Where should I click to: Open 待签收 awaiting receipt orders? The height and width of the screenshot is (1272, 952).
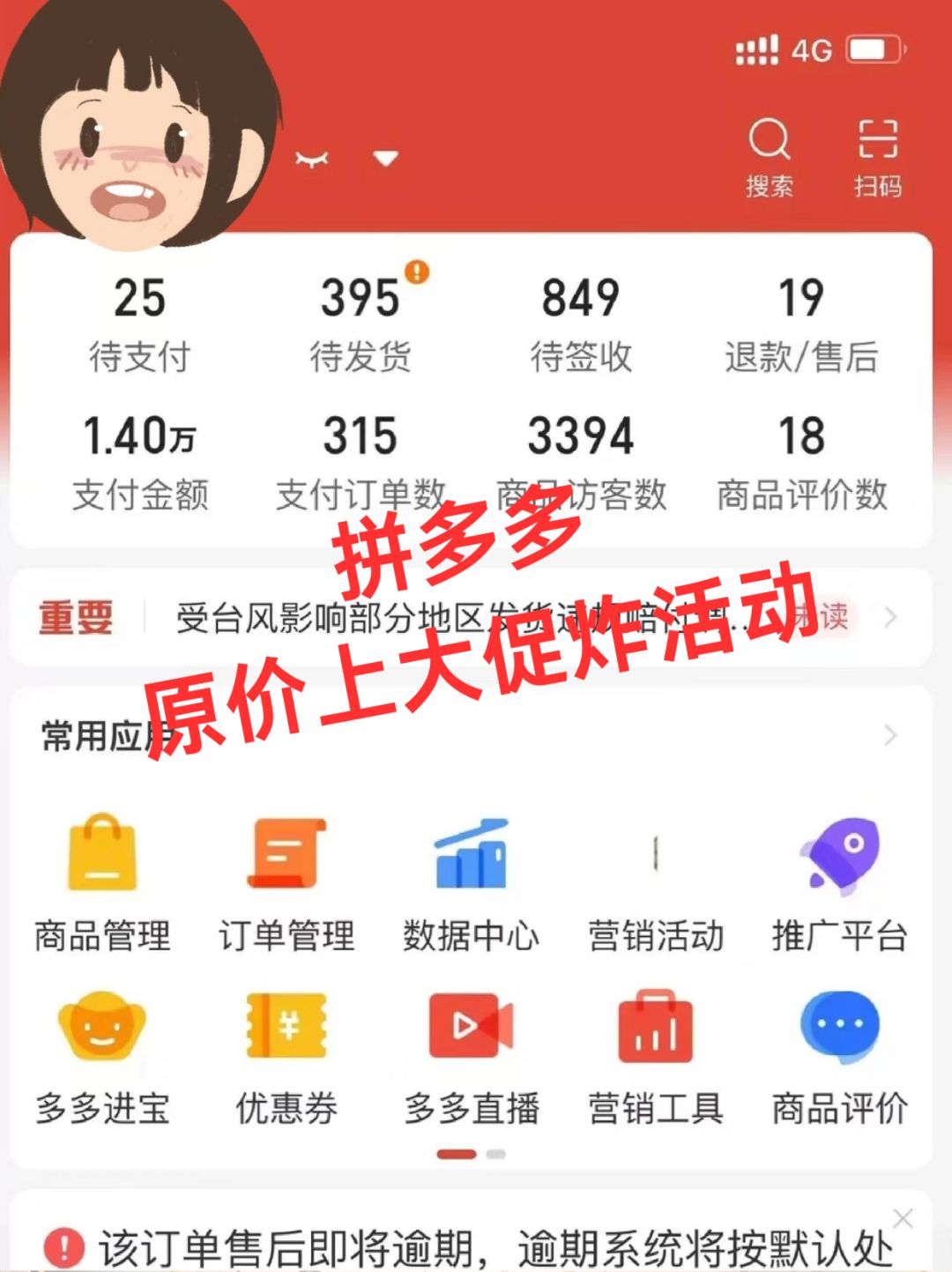click(581, 323)
